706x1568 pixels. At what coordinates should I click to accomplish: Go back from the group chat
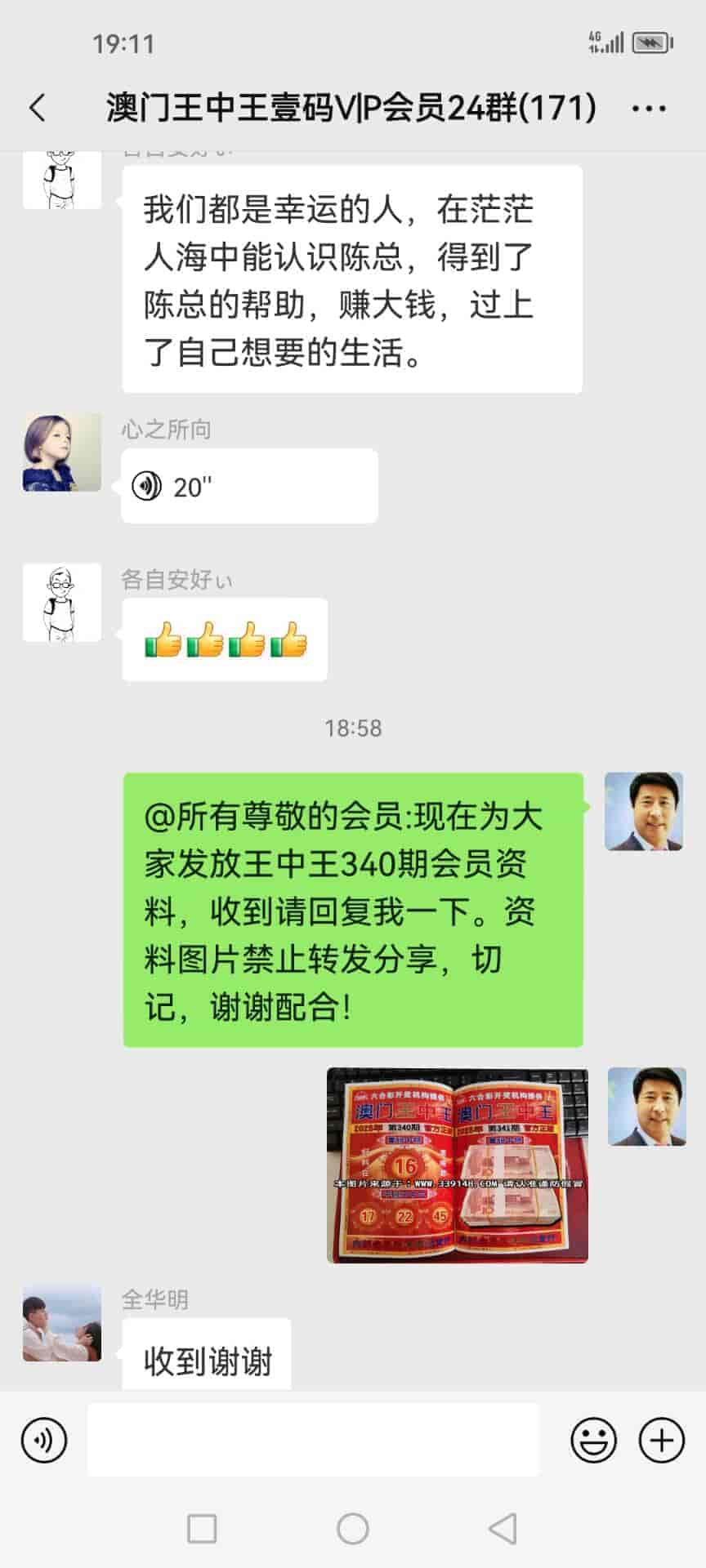(x=38, y=108)
